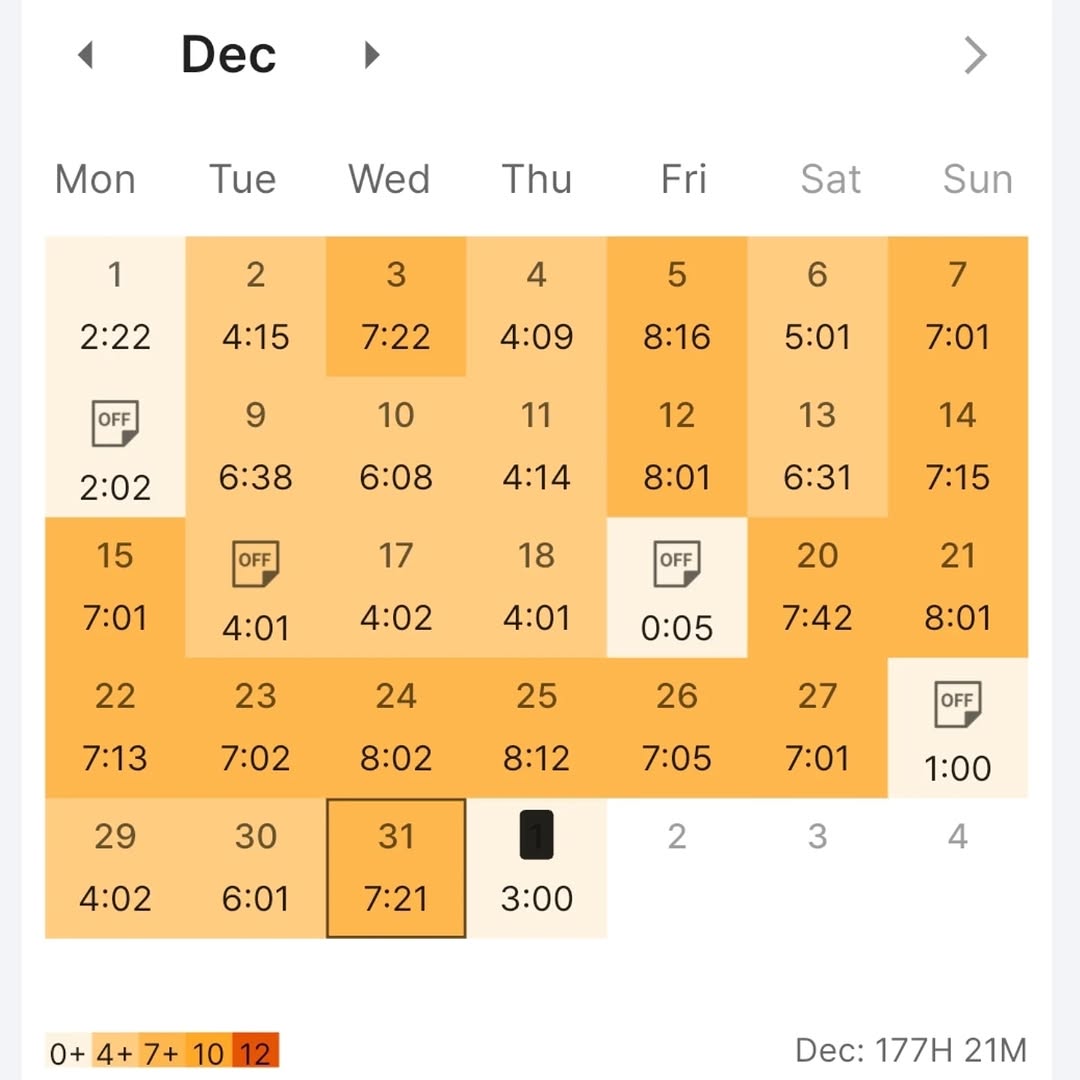Open the next-month day showing 3:00

537,868
